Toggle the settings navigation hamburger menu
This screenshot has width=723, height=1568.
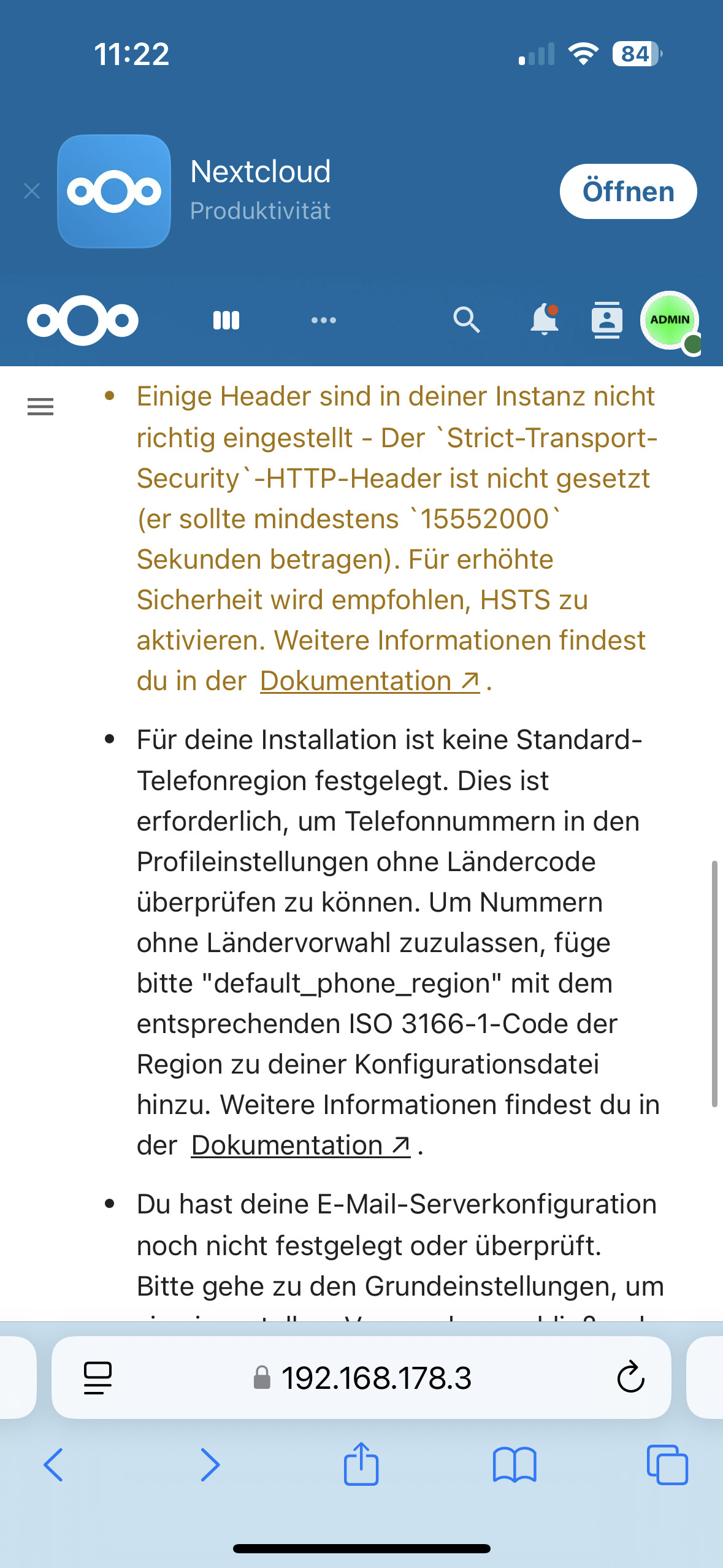click(x=40, y=407)
